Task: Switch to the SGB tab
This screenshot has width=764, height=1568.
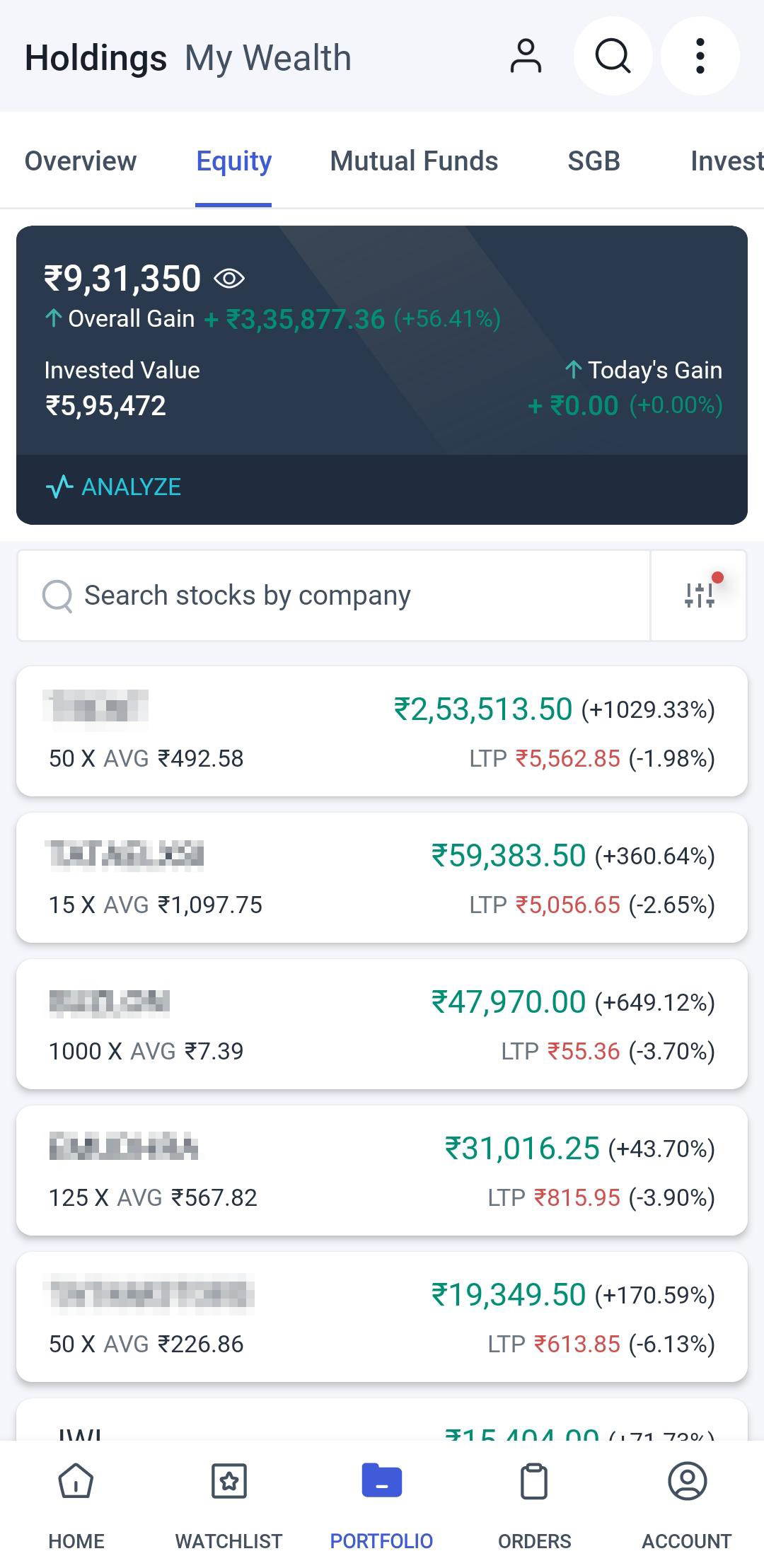Action: coord(594,161)
